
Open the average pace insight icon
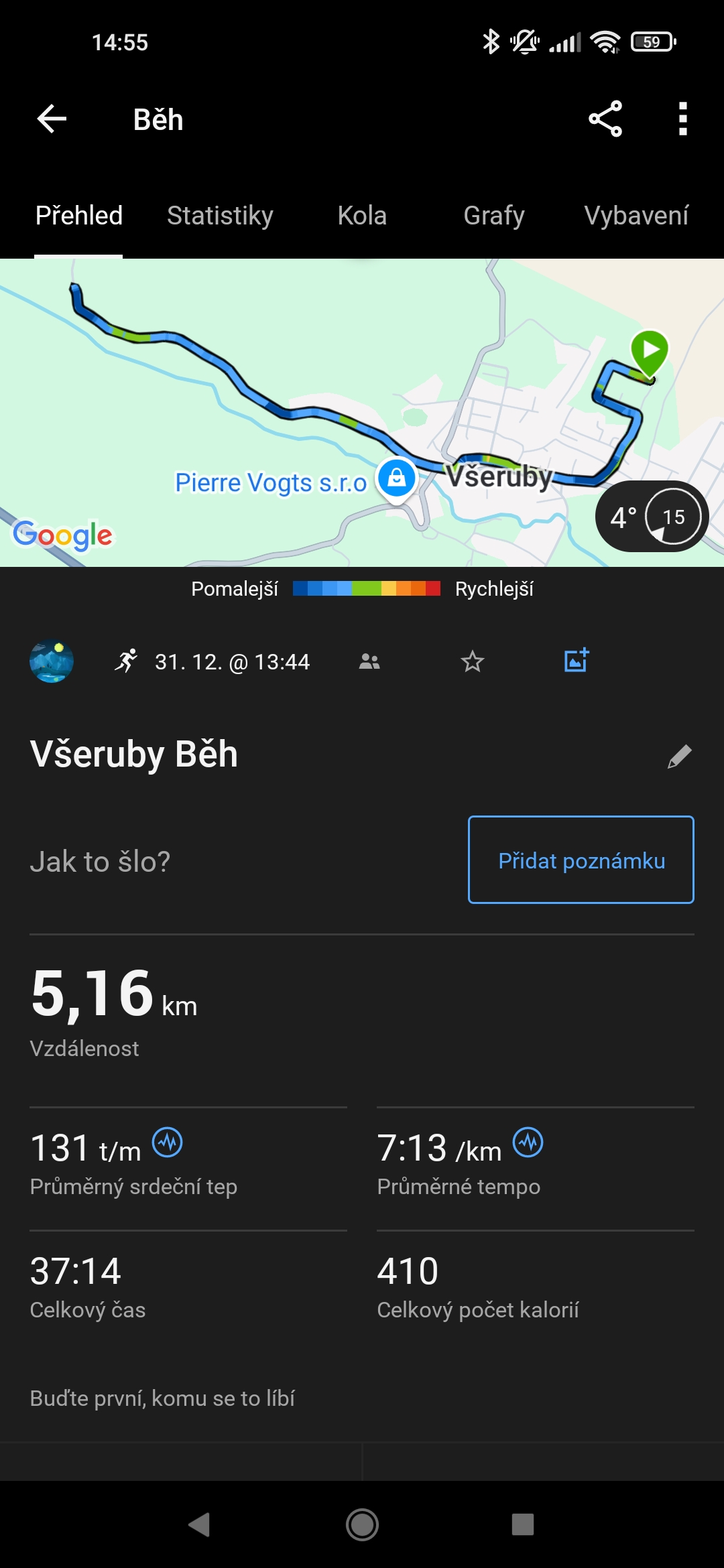[528, 1142]
